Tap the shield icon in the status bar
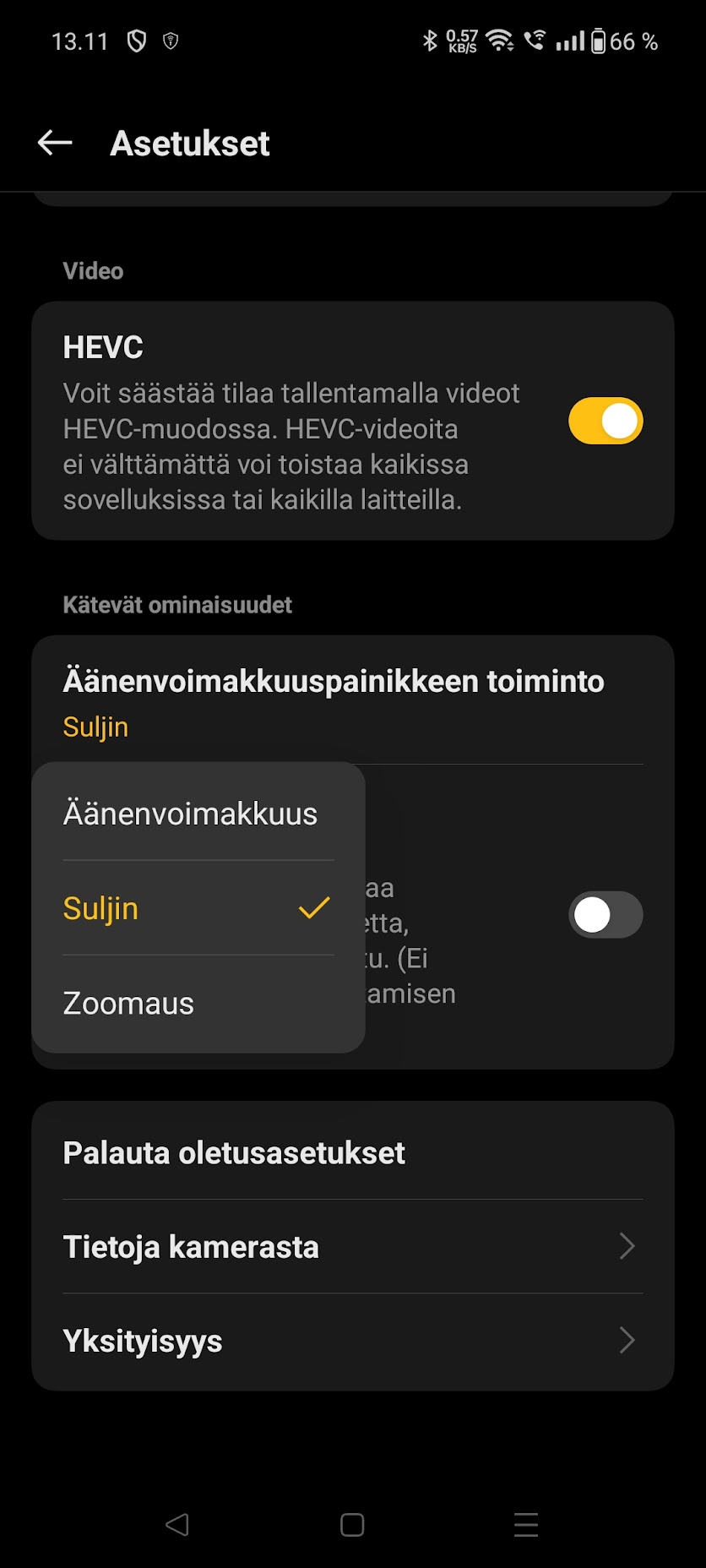Image resolution: width=706 pixels, height=1568 pixels. point(138,40)
